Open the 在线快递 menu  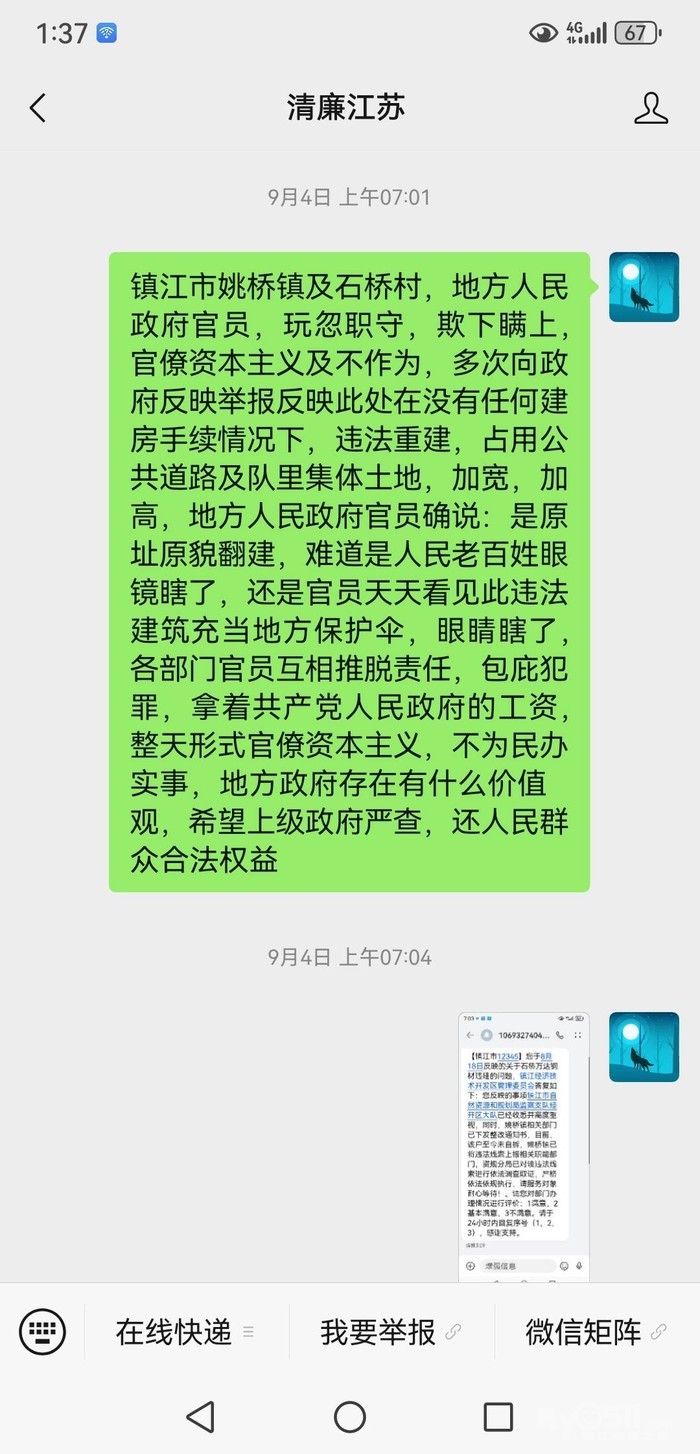(x=185, y=1332)
